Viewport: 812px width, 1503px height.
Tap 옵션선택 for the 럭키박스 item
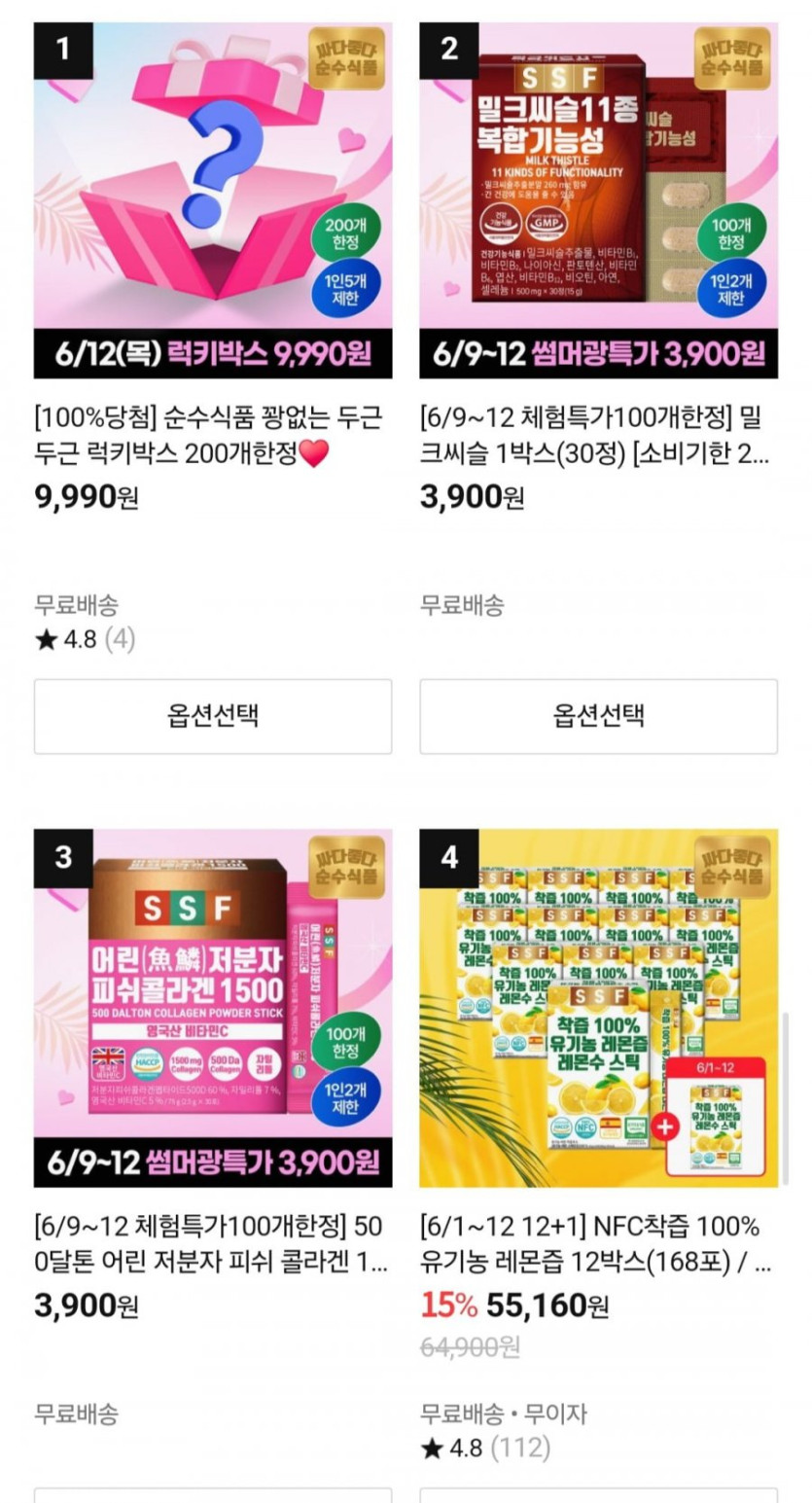click(212, 716)
